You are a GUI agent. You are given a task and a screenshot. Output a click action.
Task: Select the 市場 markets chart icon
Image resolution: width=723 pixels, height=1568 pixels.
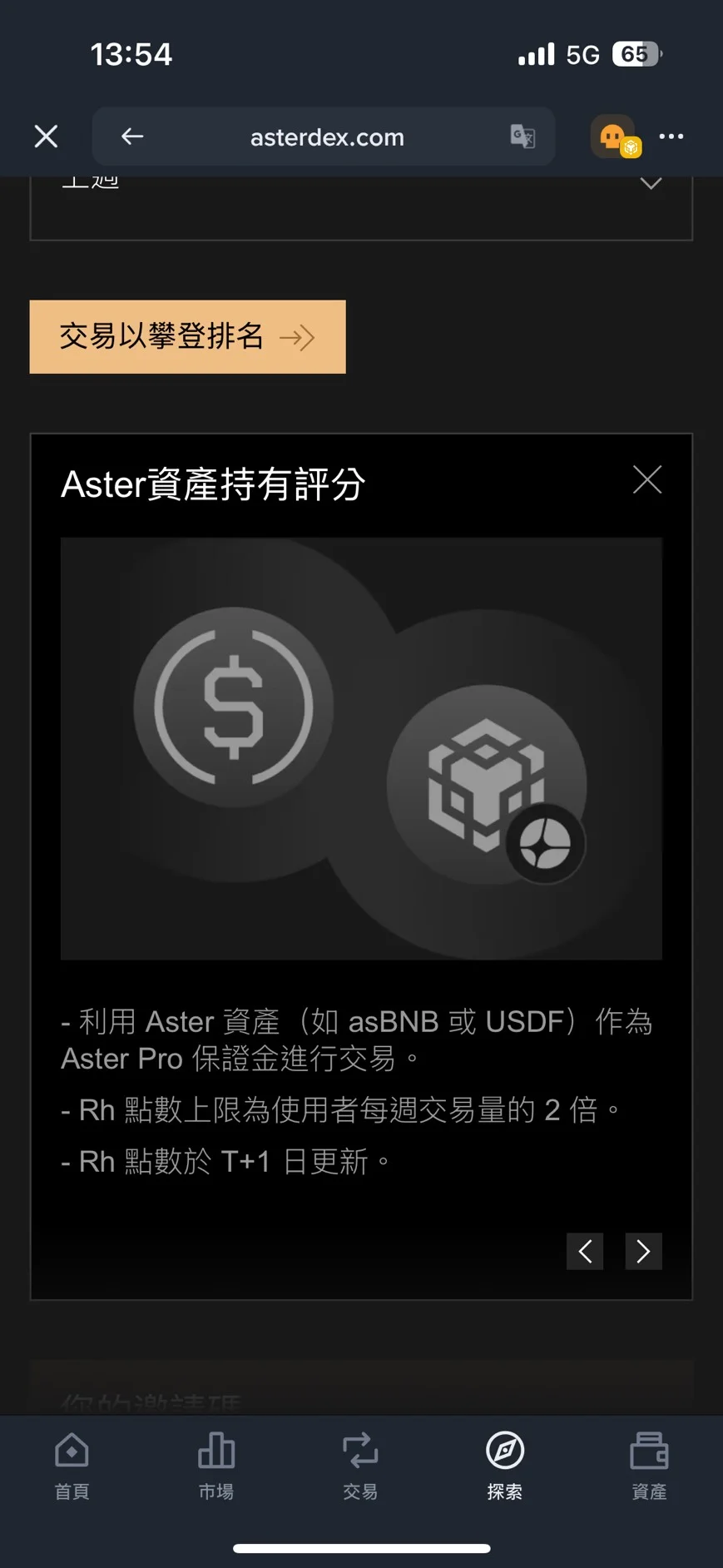coord(216,1451)
